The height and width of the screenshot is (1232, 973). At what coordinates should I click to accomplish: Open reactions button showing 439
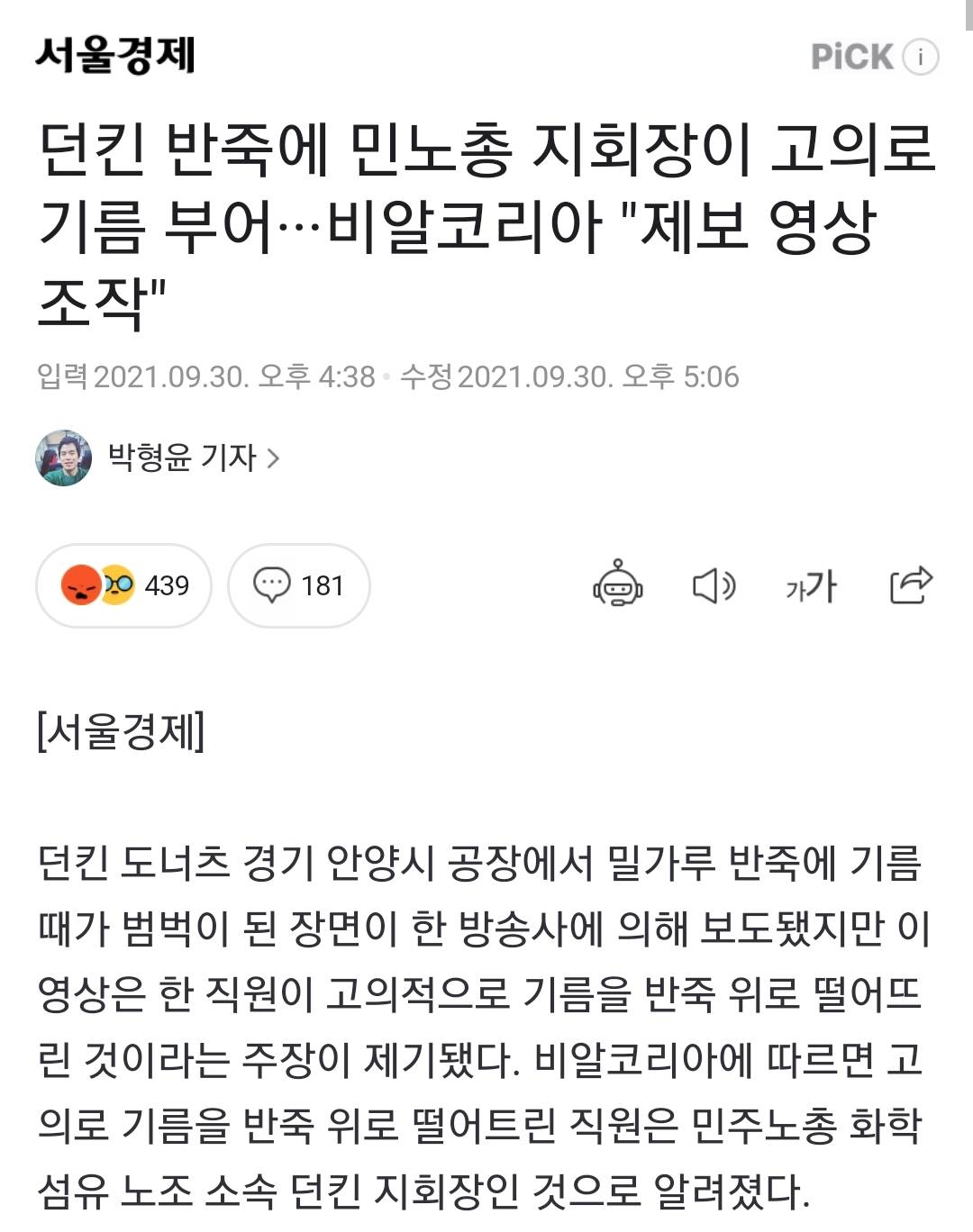point(124,585)
